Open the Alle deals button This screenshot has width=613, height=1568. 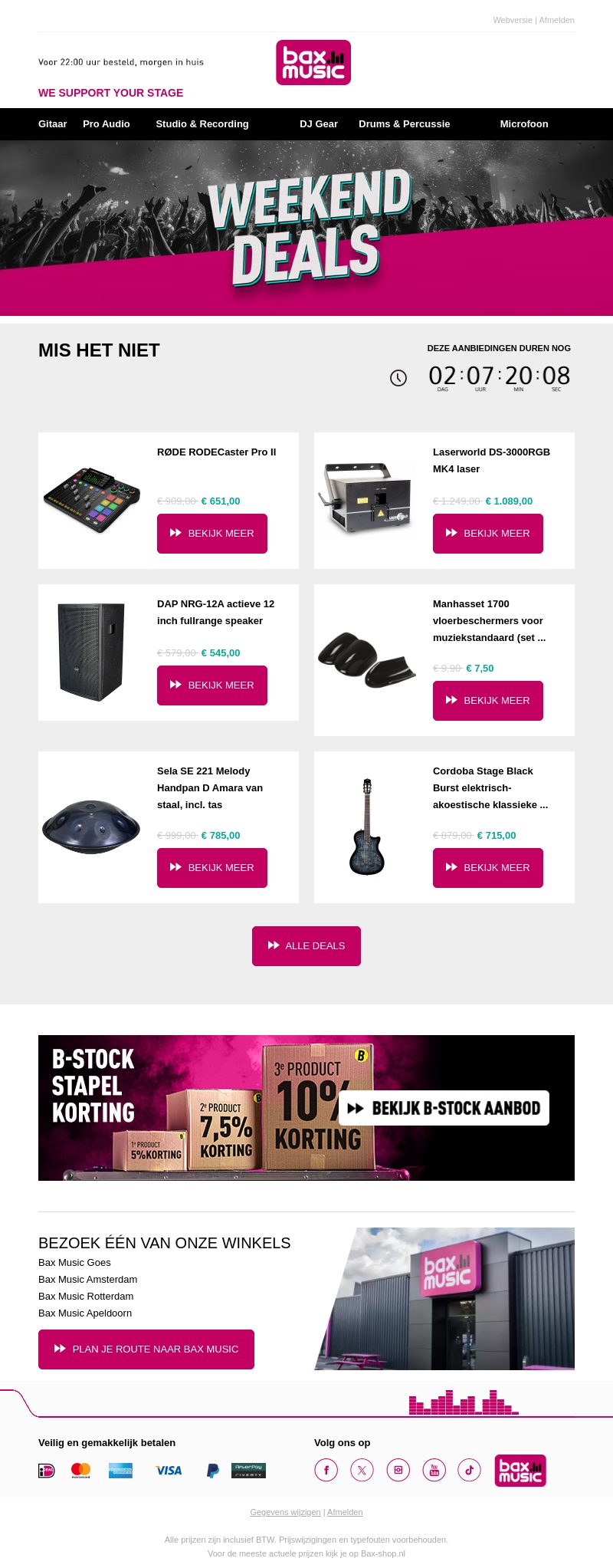click(x=306, y=946)
